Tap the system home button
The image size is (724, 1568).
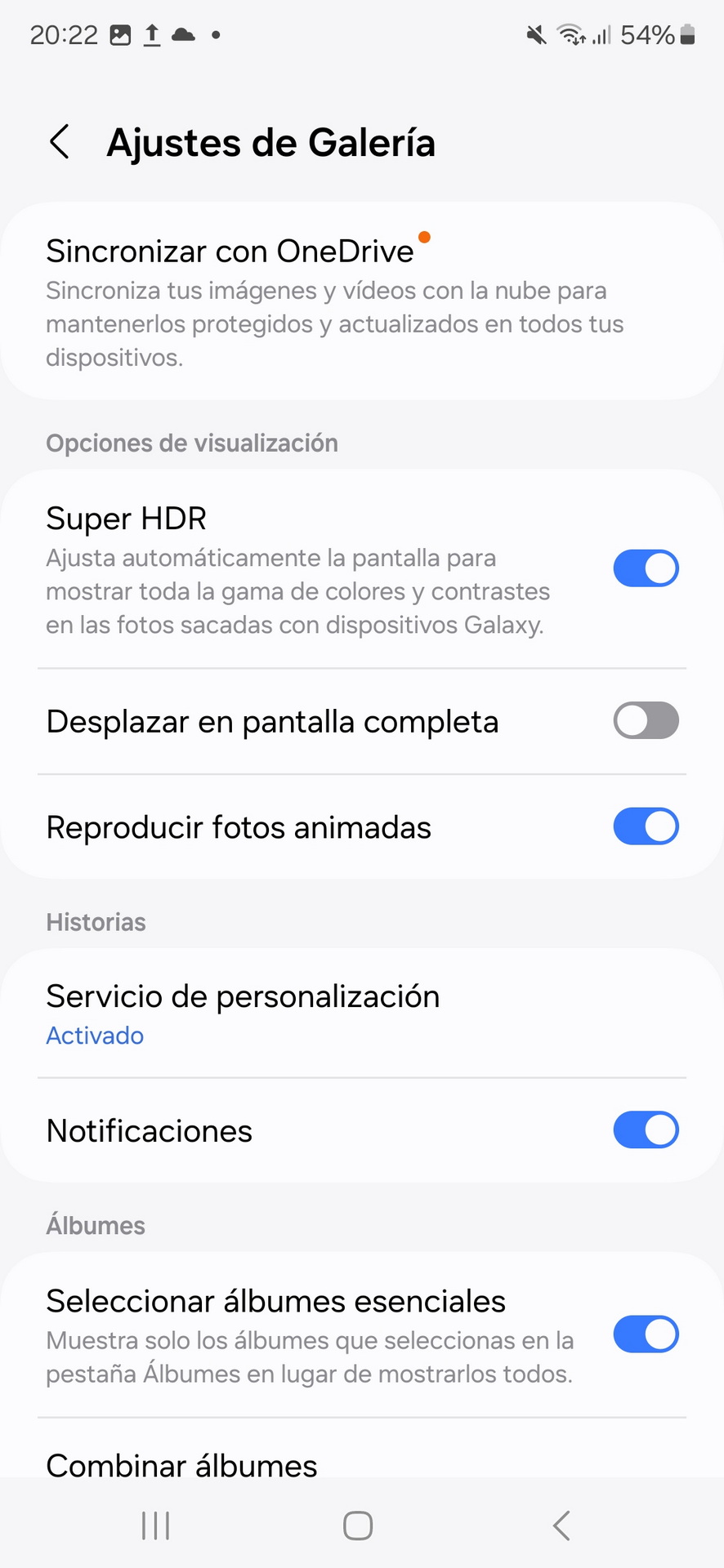click(358, 1525)
